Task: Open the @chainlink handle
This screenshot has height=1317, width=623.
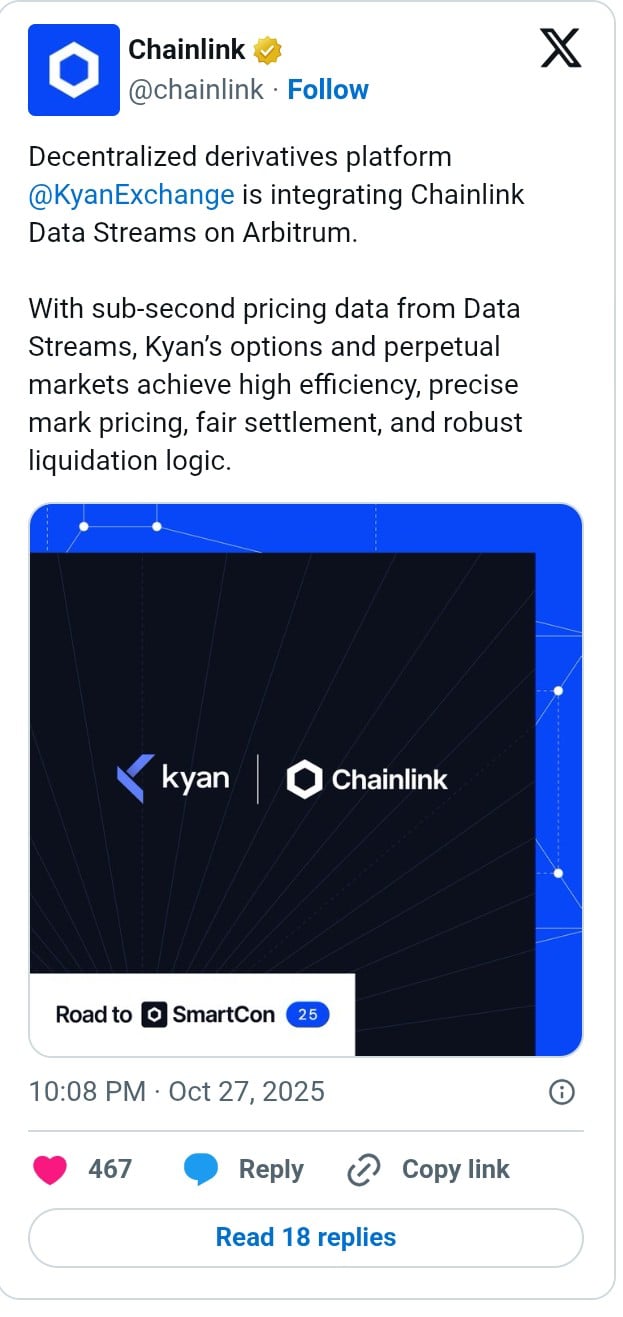Action: (196, 90)
